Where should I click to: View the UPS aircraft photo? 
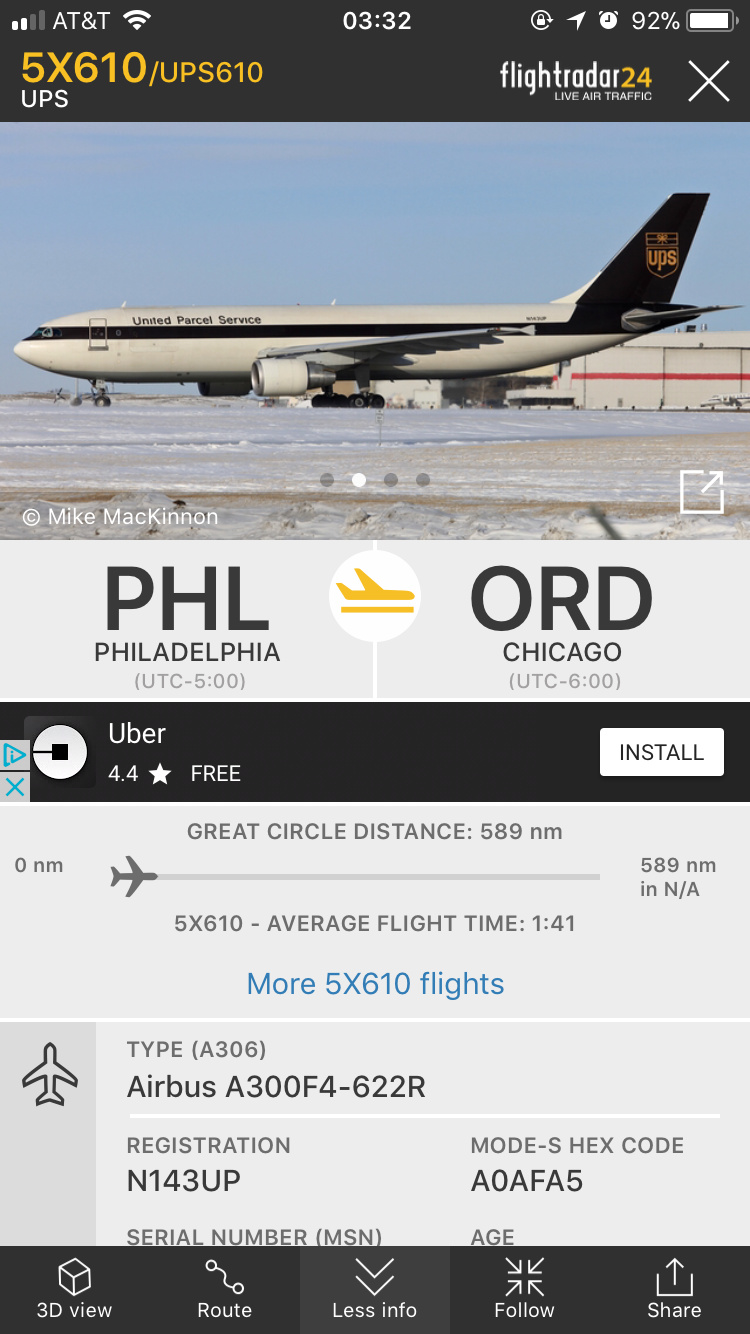click(x=375, y=330)
